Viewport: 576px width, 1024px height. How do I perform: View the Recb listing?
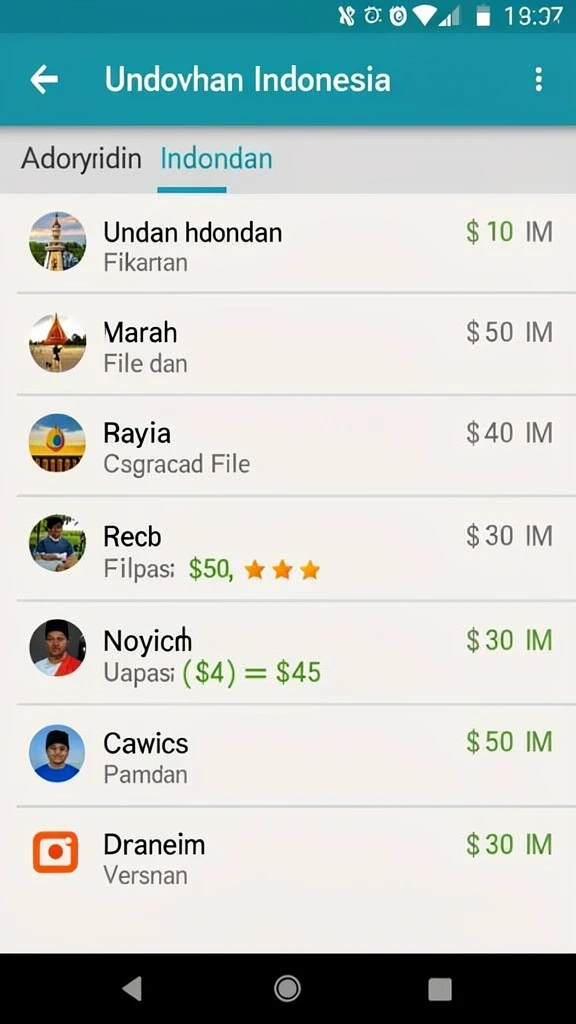(288, 548)
